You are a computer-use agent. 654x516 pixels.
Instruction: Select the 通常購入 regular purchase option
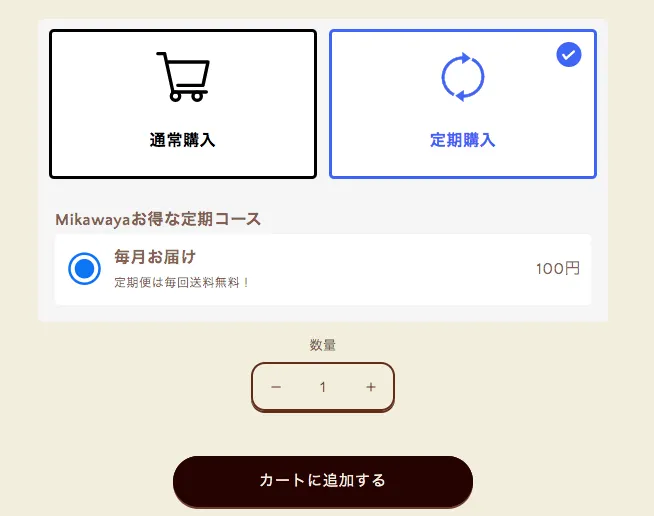tap(183, 104)
